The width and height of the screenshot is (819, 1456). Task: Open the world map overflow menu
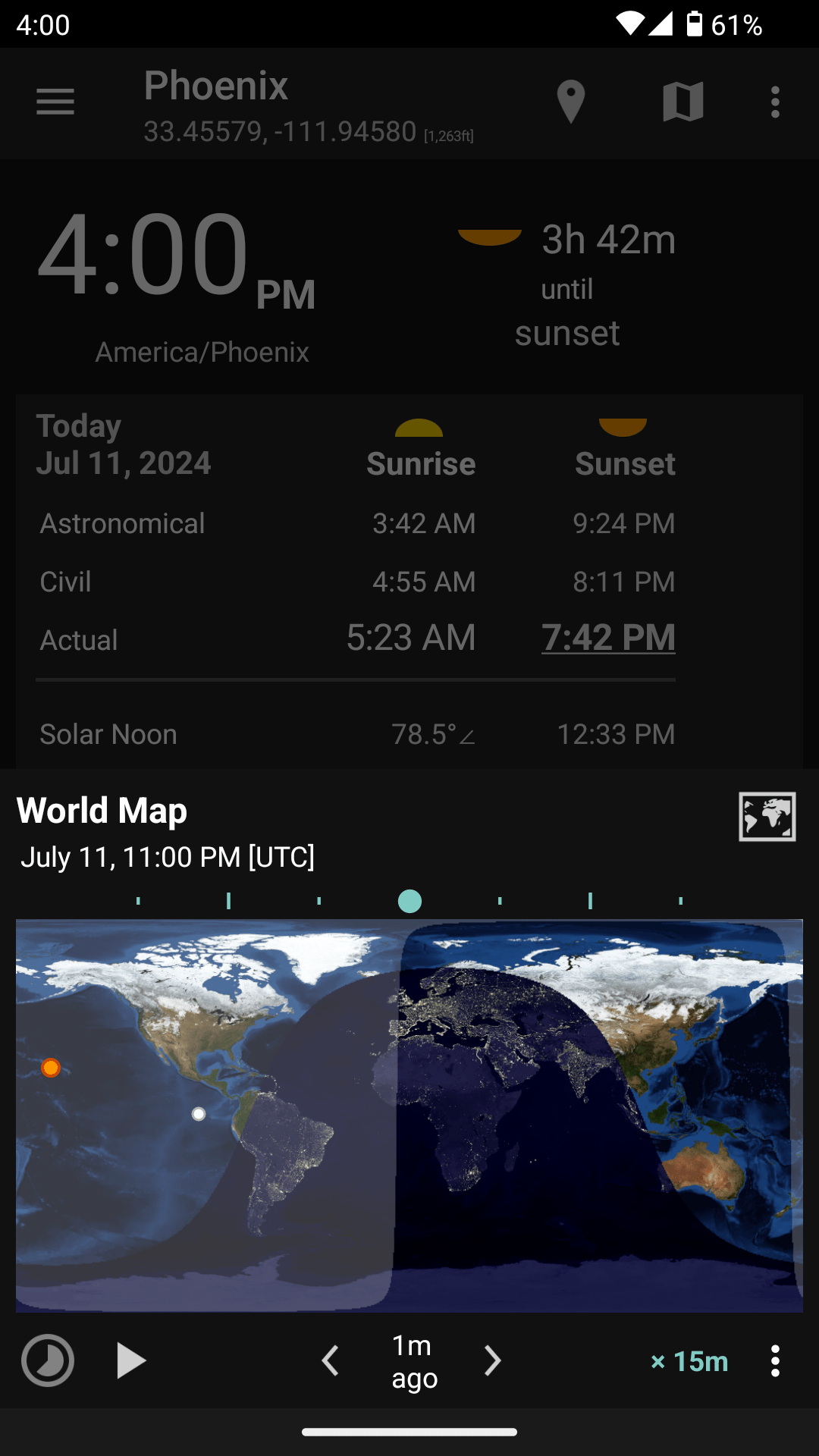point(775,1360)
